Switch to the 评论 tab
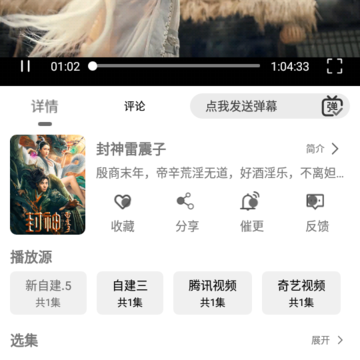 click(x=135, y=106)
